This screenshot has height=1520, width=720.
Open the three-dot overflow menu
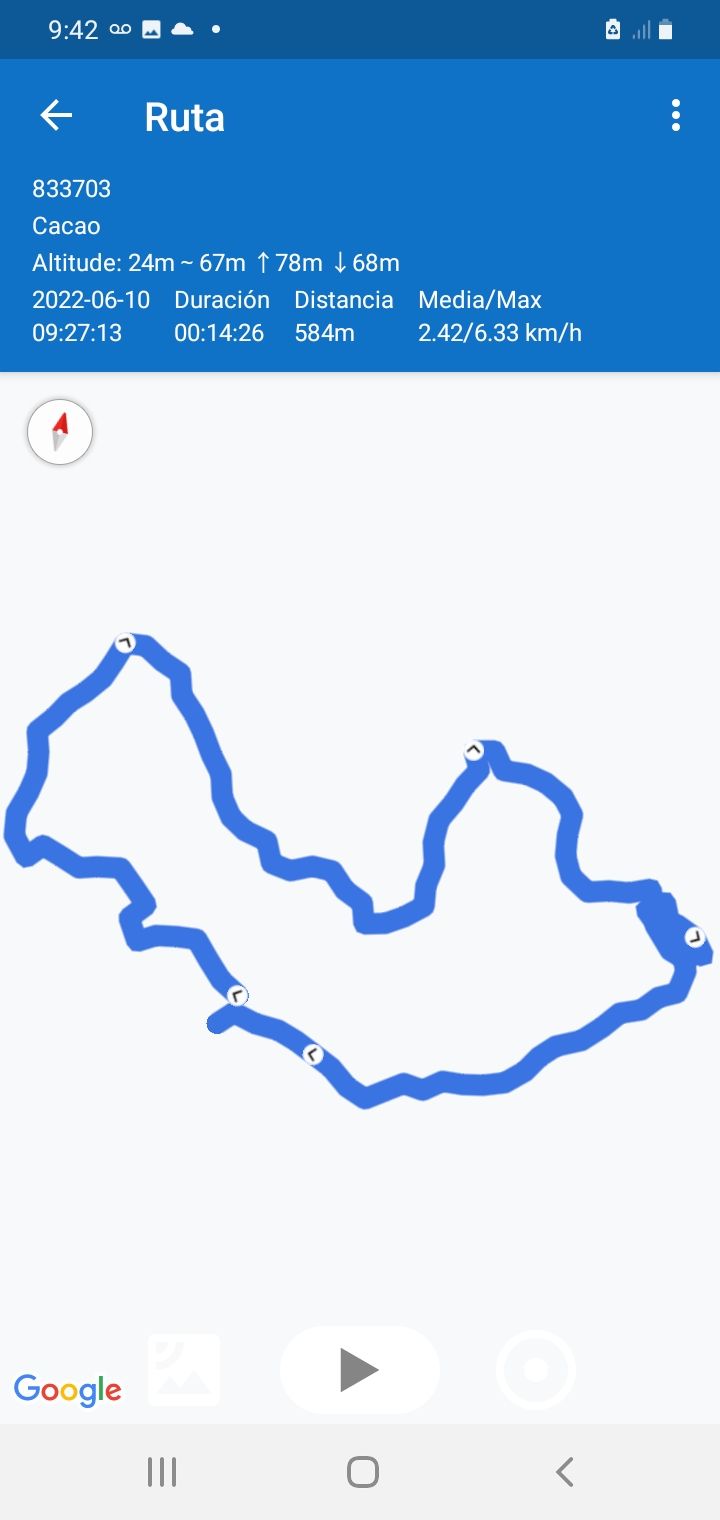pyautogui.click(x=676, y=116)
